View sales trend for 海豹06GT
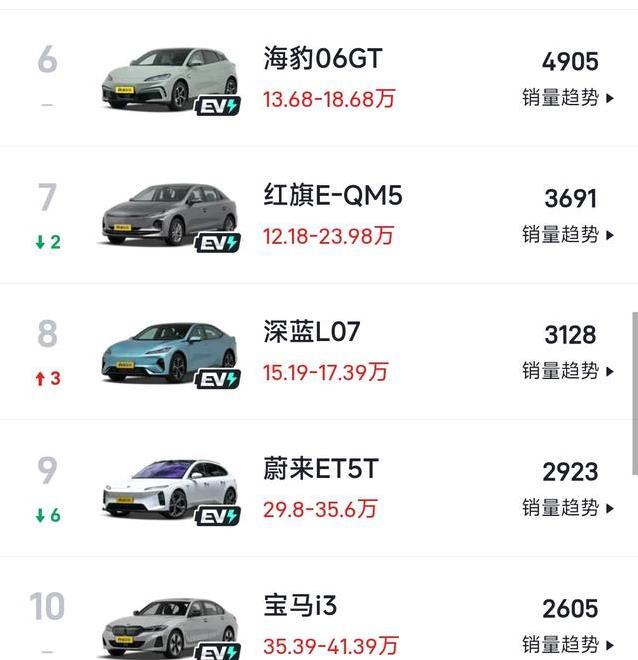Viewport: 638px width, 660px height. (568, 98)
